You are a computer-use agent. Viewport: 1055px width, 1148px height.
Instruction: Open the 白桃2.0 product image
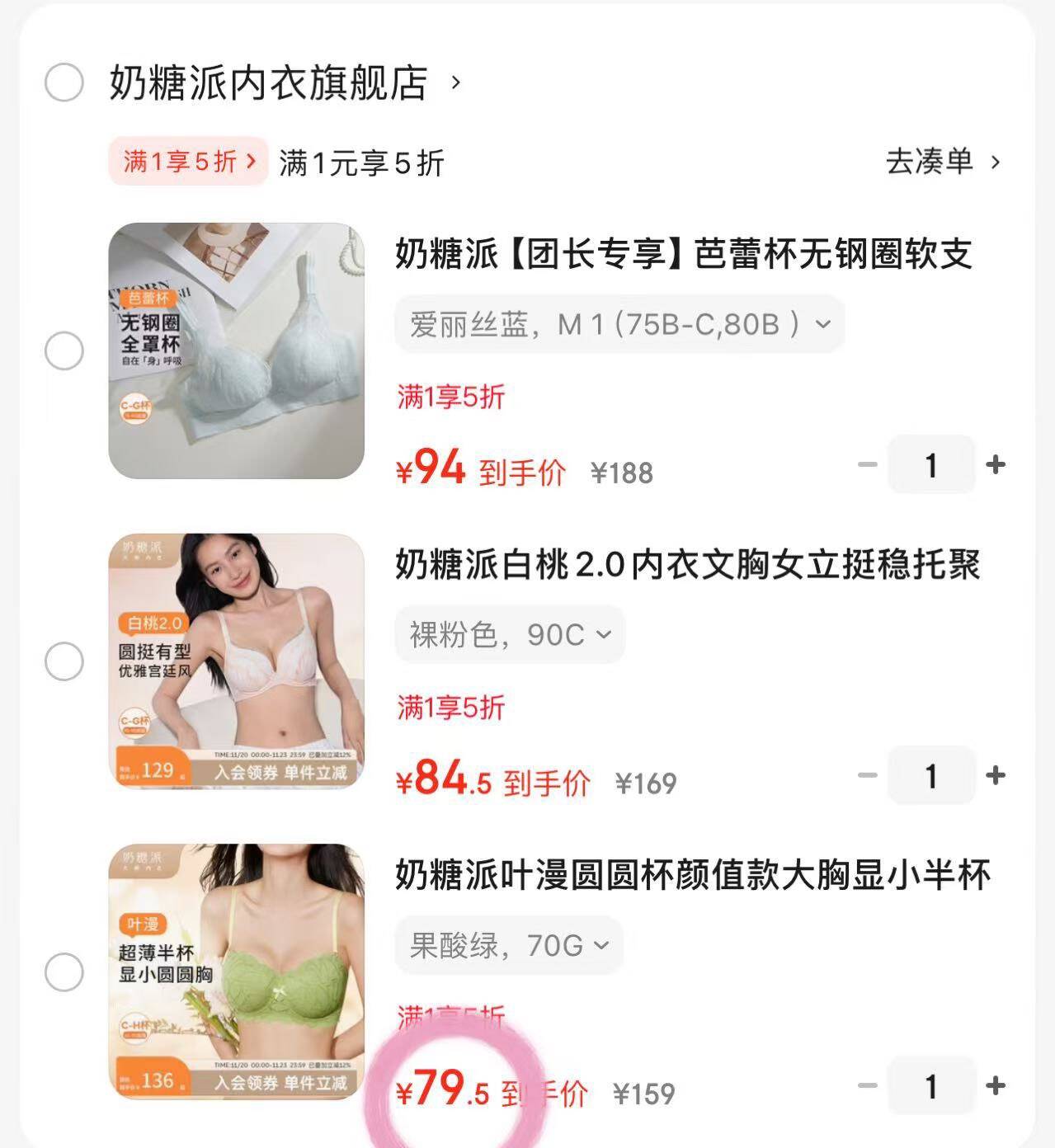[x=237, y=661]
